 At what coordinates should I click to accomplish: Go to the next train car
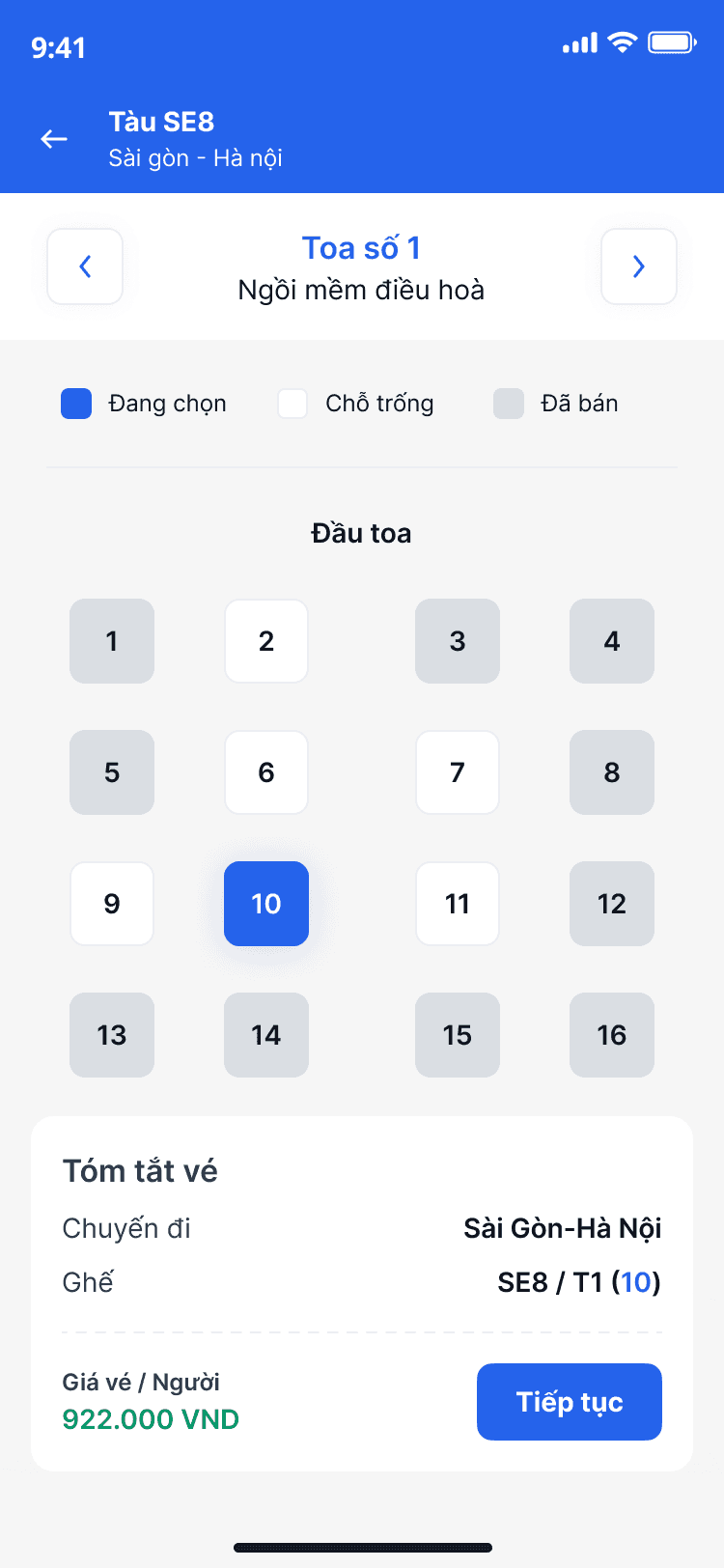(x=639, y=266)
